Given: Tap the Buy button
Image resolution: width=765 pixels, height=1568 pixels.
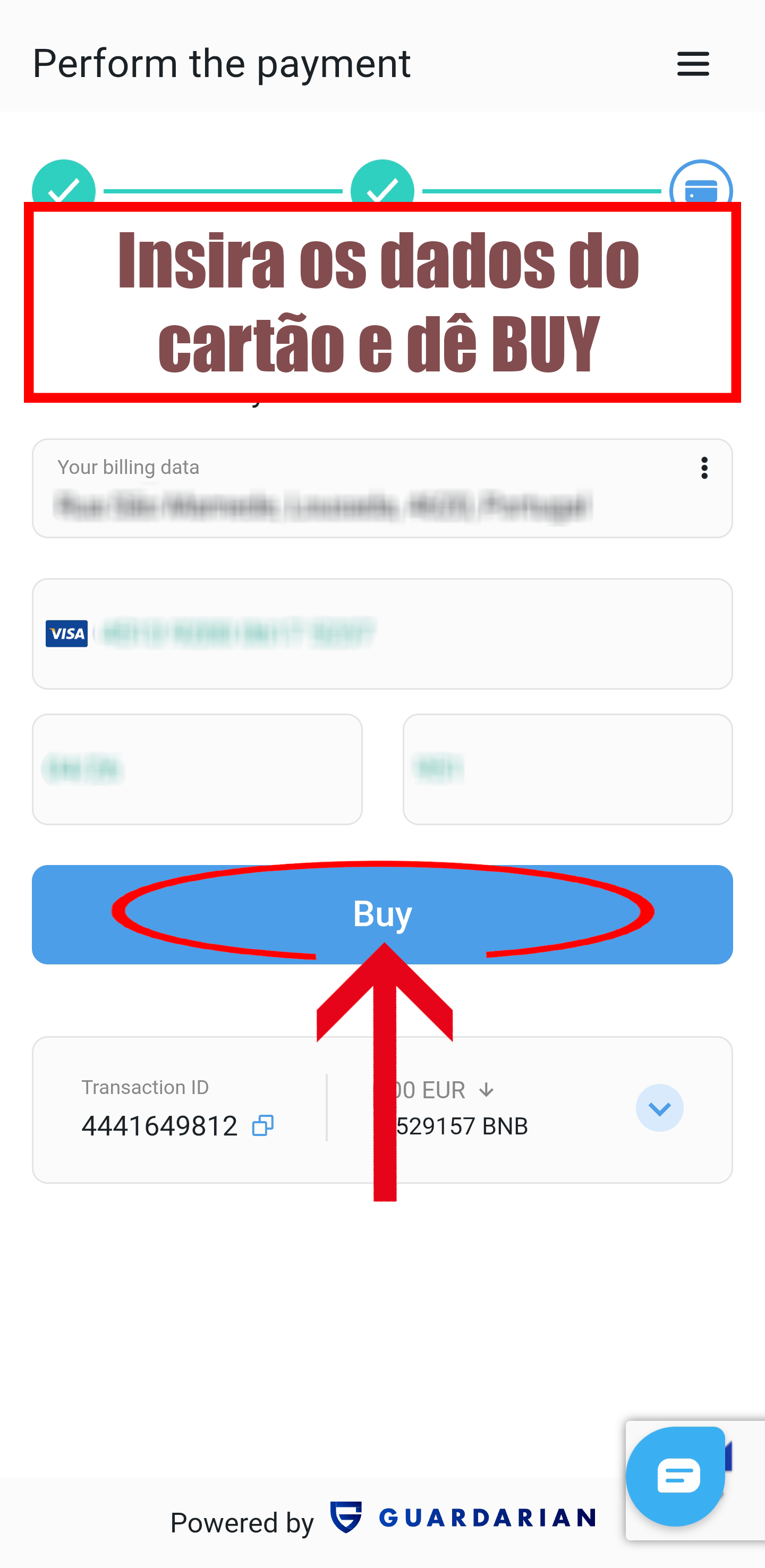Looking at the screenshot, I should pyautogui.click(x=382, y=914).
